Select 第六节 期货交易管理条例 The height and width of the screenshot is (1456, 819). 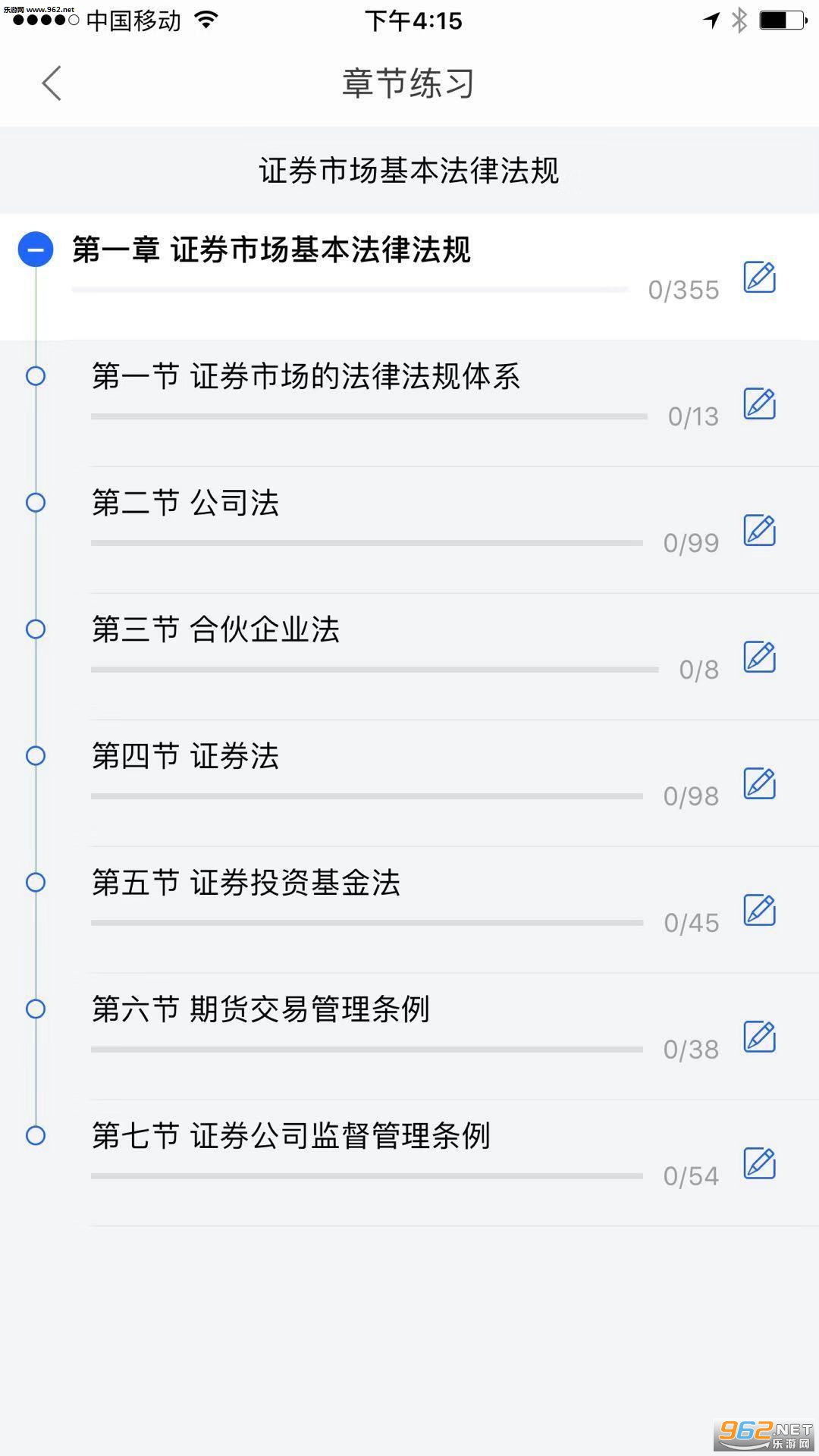[261, 1010]
